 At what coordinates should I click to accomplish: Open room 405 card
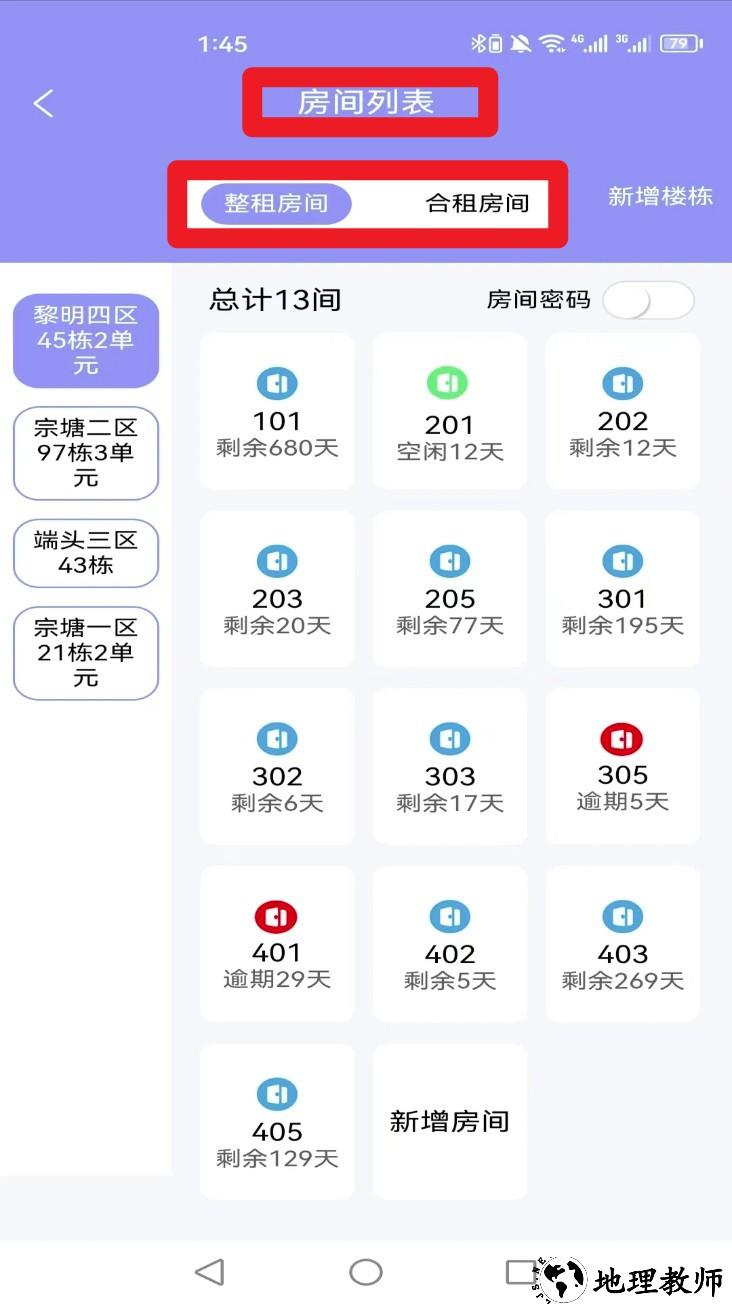277,1121
